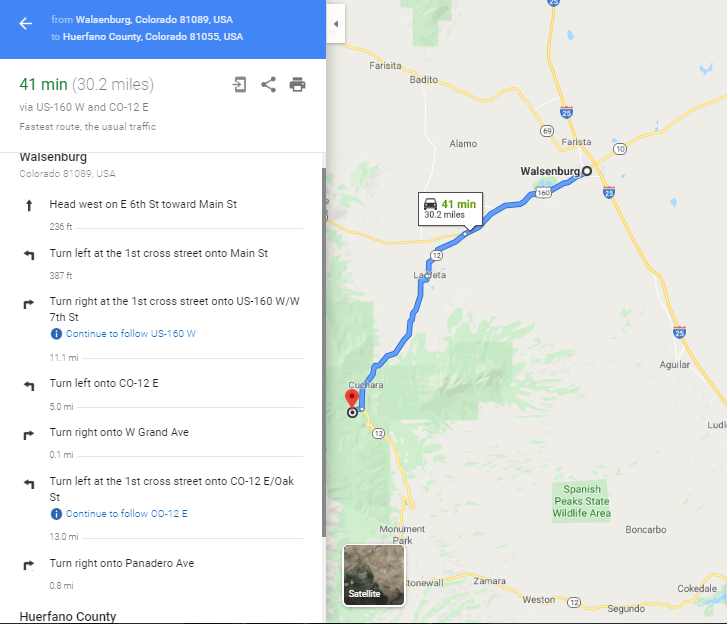Screen dimensions: 727x624
Task: Send directions to your phone
Action: (x=239, y=84)
